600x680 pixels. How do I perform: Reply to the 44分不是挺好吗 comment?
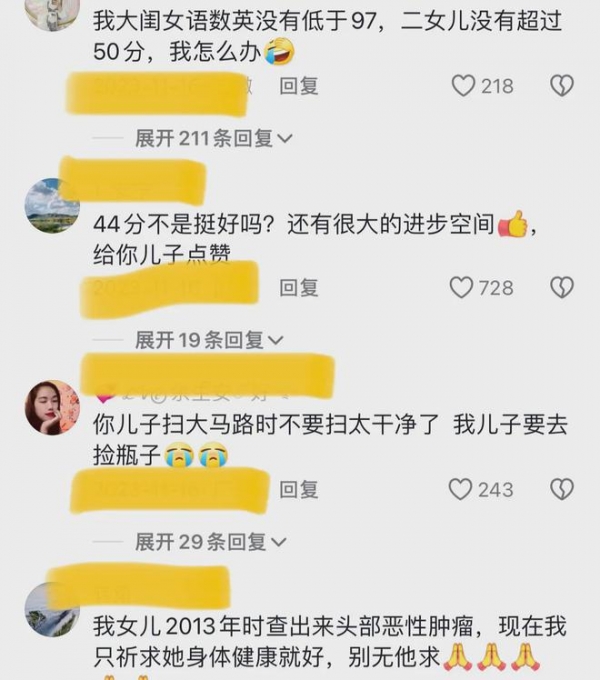298,288
